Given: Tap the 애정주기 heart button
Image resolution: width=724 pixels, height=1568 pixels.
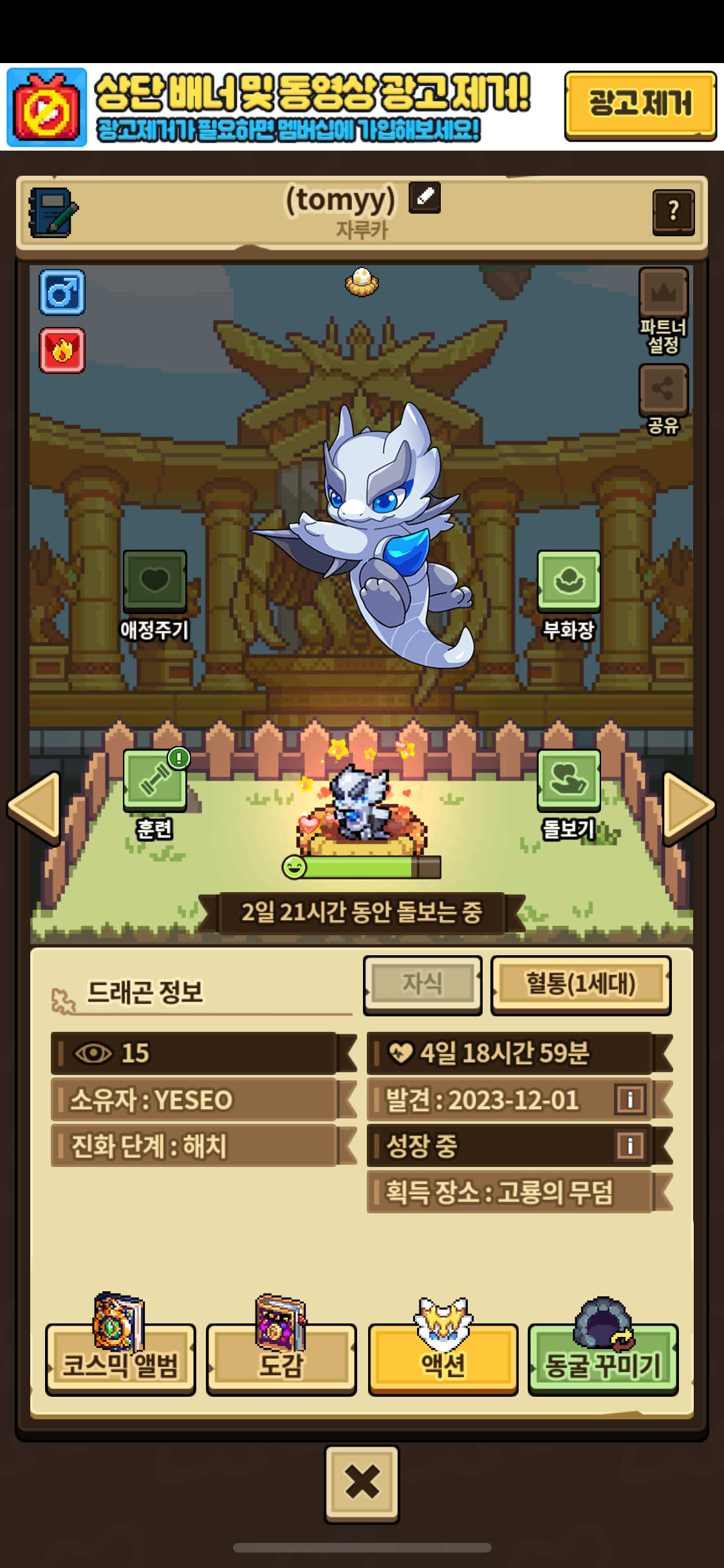Looking at the screenshot, I should coord(154,581).
